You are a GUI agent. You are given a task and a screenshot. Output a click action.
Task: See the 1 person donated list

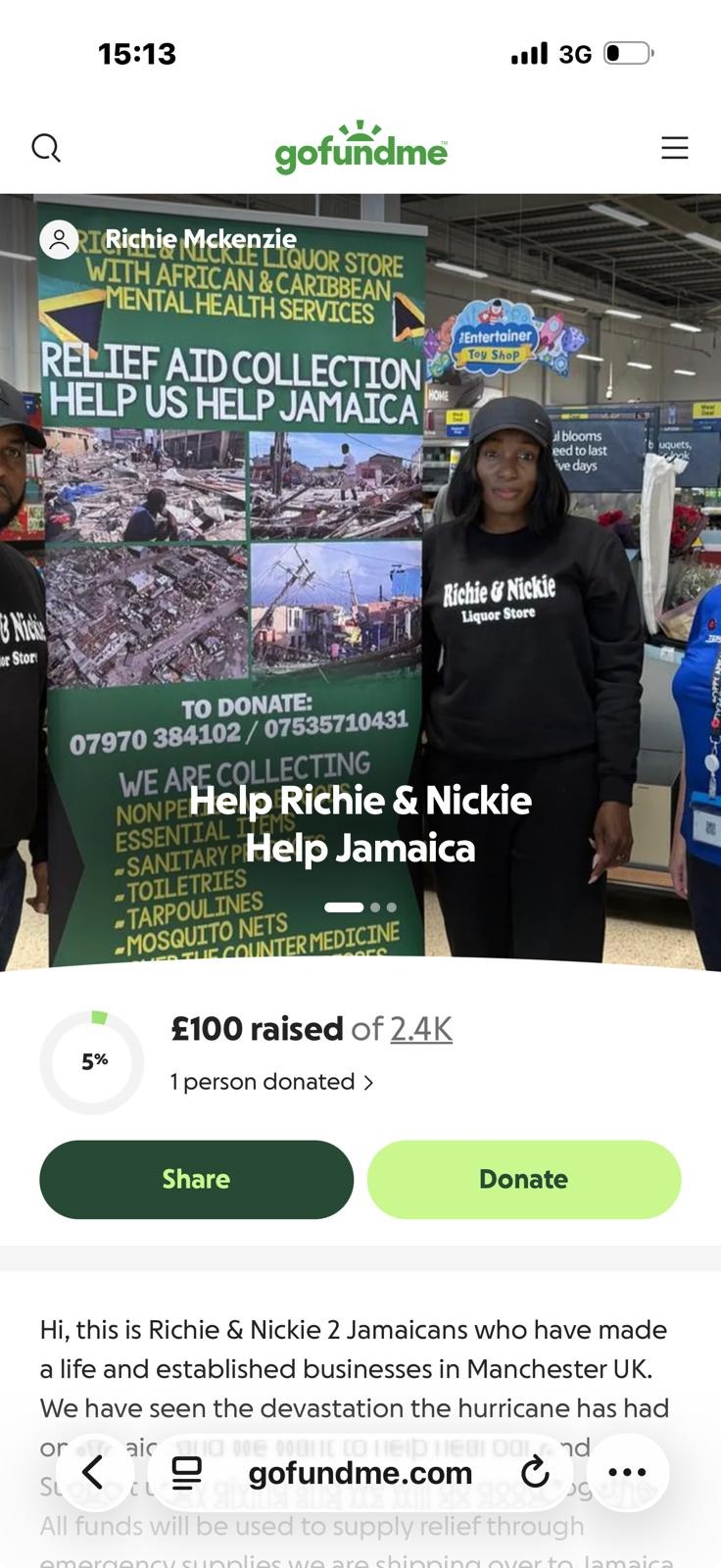tap(271, 1082)
